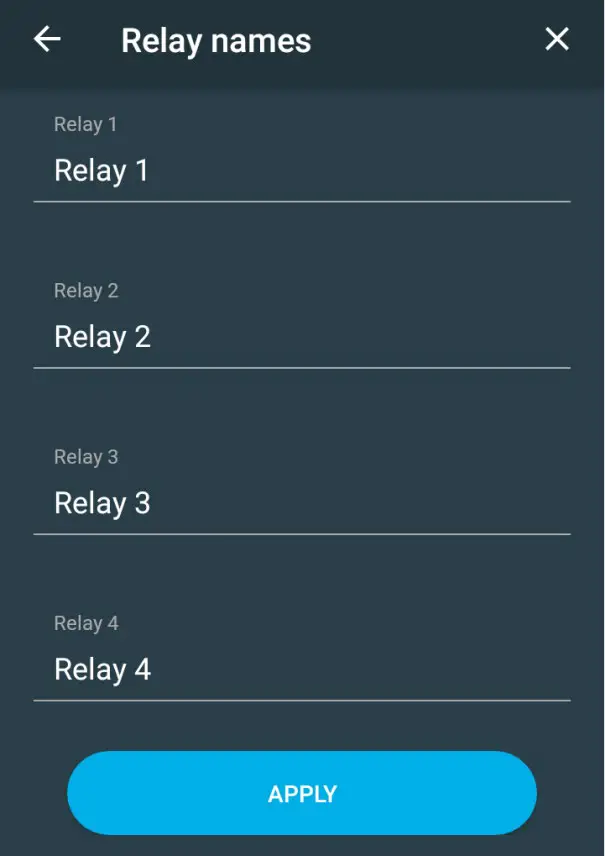Go back using the arrow icon
Screen dimensions: 605x856
click(47, 39)
